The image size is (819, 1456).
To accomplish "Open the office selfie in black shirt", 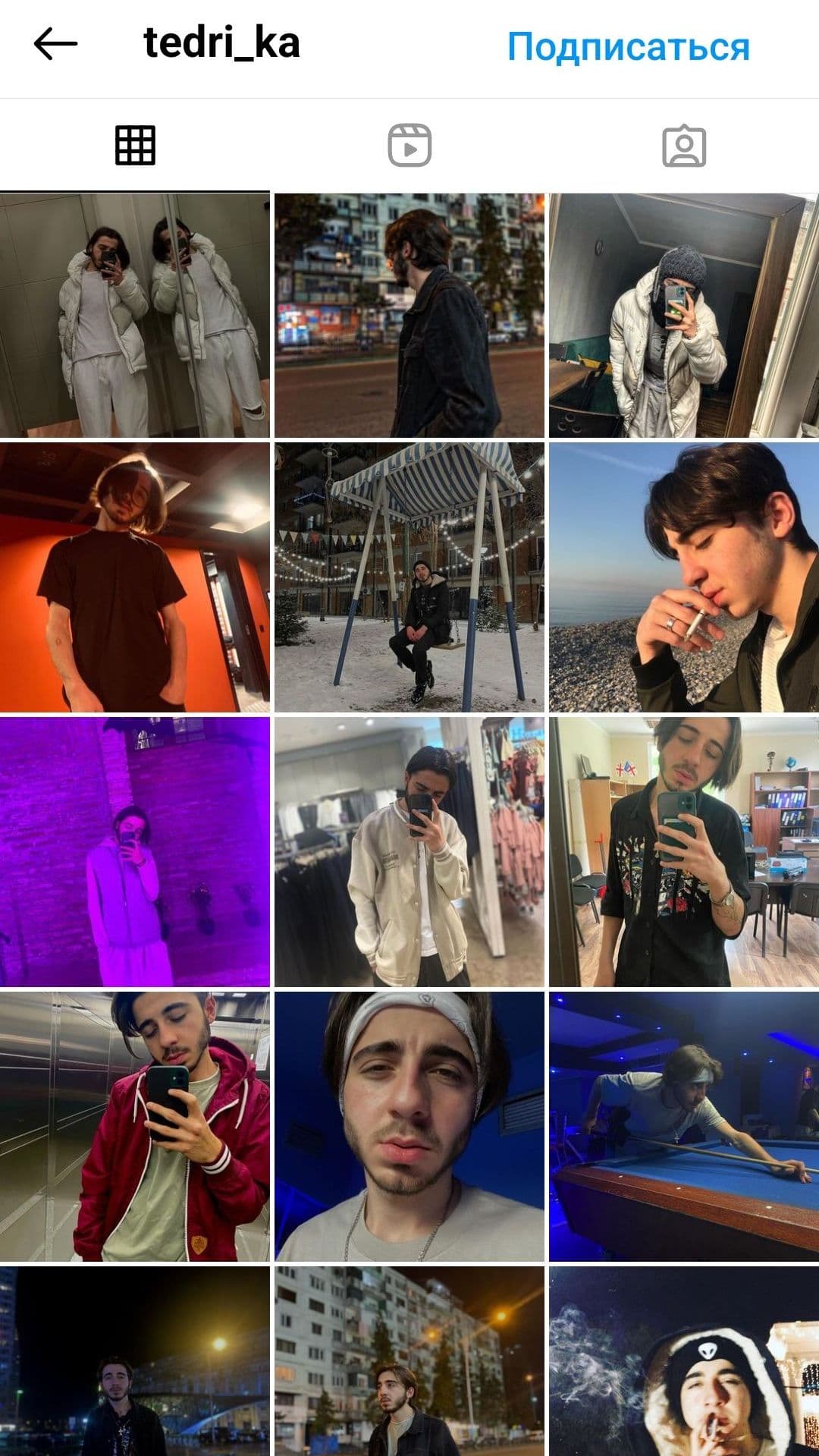I will coord(683,851).
